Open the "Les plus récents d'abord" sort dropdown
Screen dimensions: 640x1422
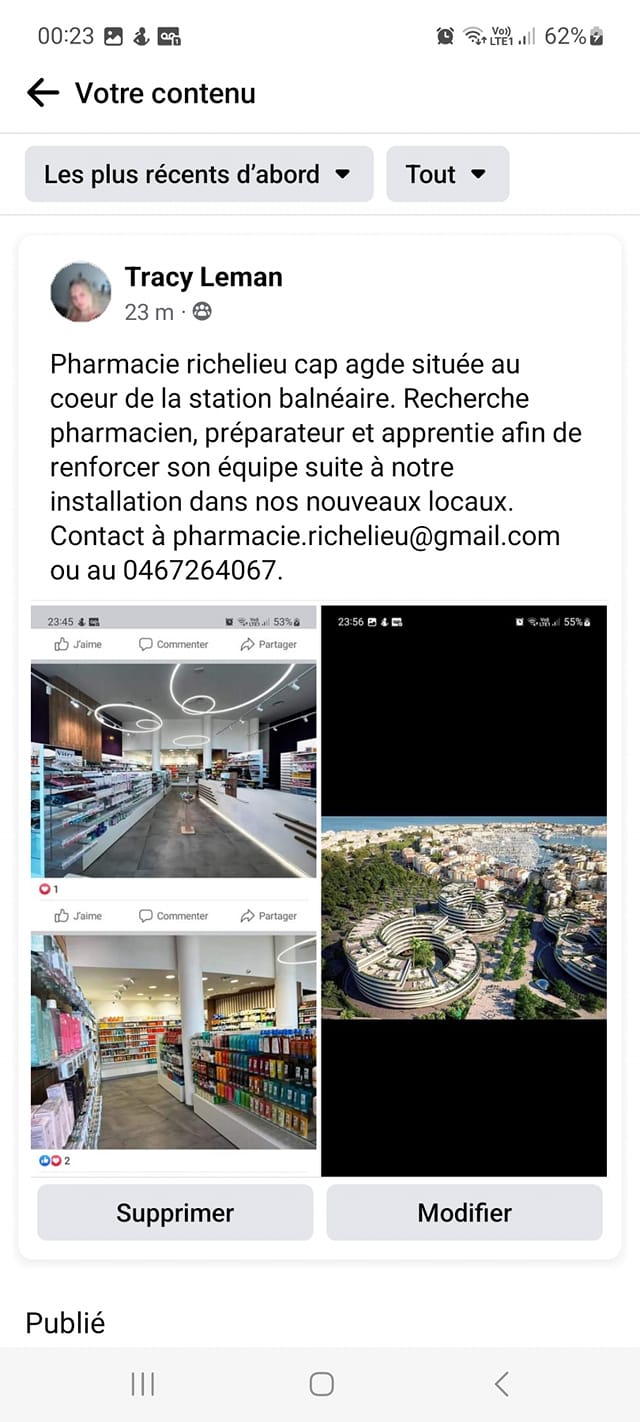(x=199, y=174)
